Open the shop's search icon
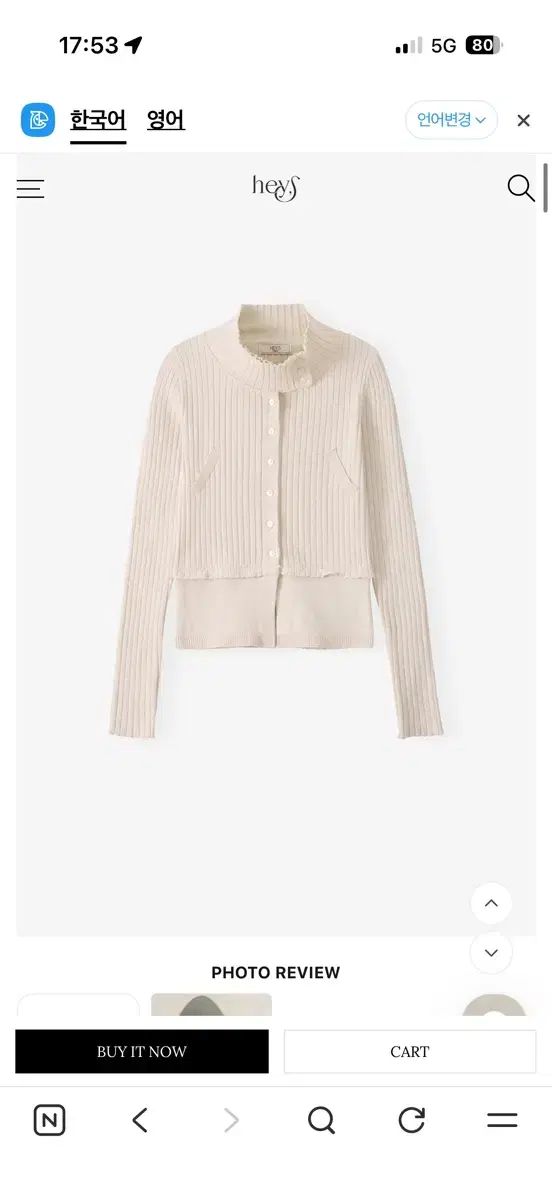552x1200 pixels. click(521, 188)
